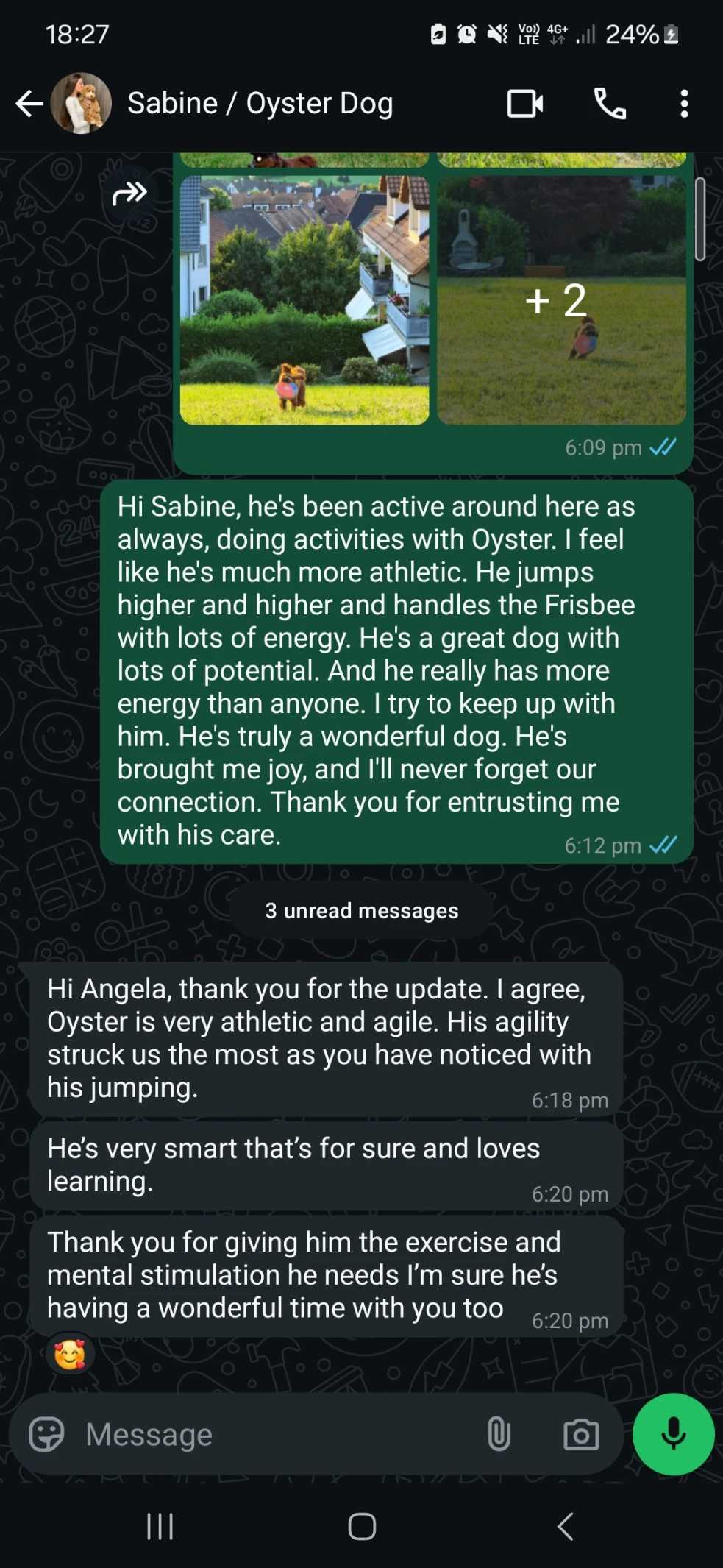This screenshot has width=723, height=1568.
Task: Forward the photo album
Action: tap(129, 194)
